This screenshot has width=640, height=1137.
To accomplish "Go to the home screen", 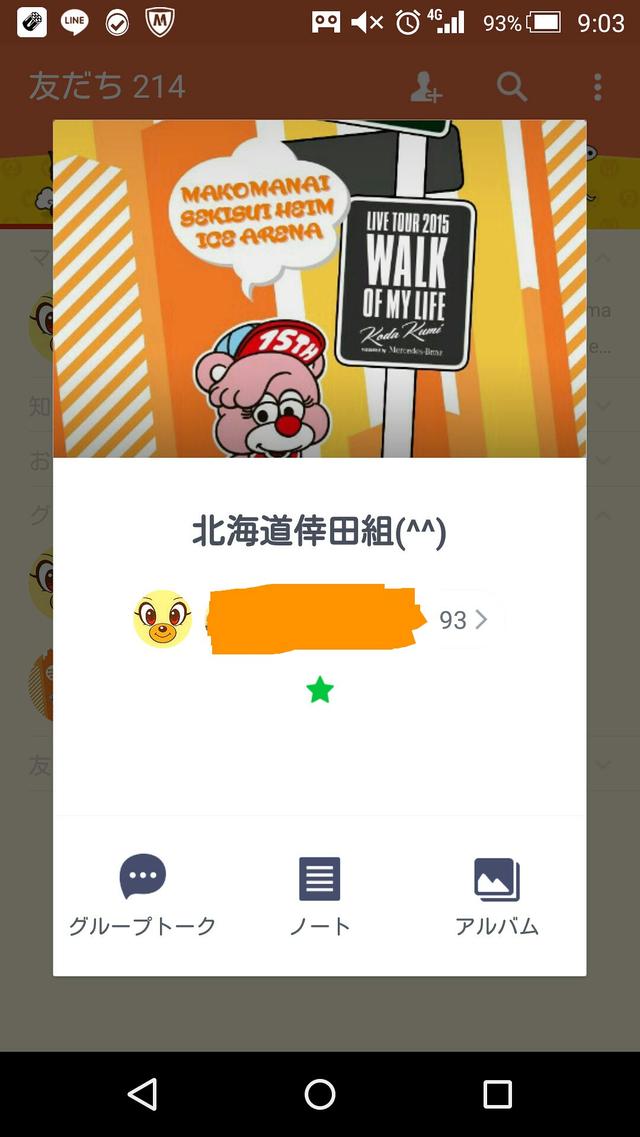I will point(320,1094).
